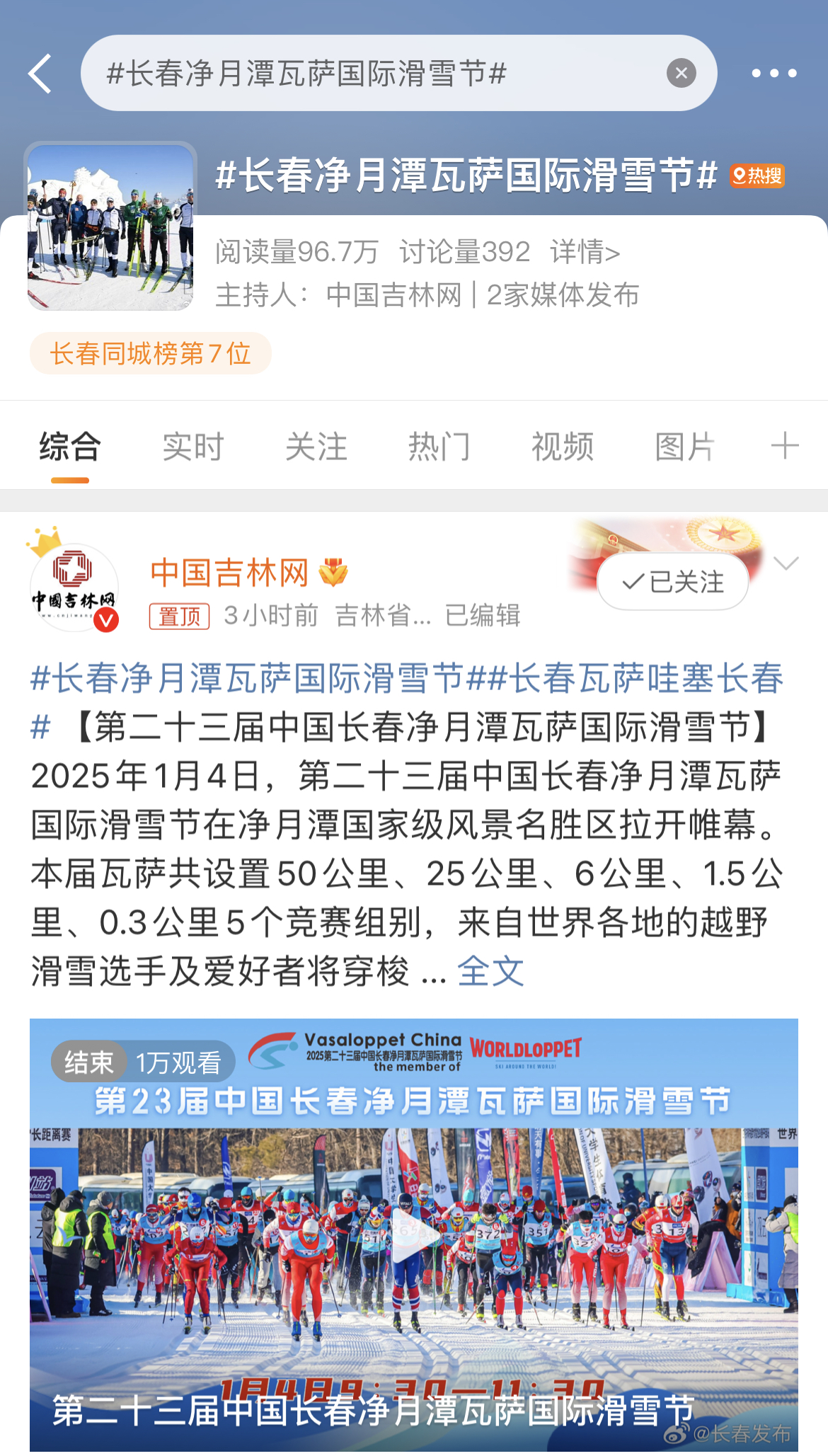Viewport: 828px width, 1456px height.
Task: Switch to the 热门 tab
Action: (439, 447)
